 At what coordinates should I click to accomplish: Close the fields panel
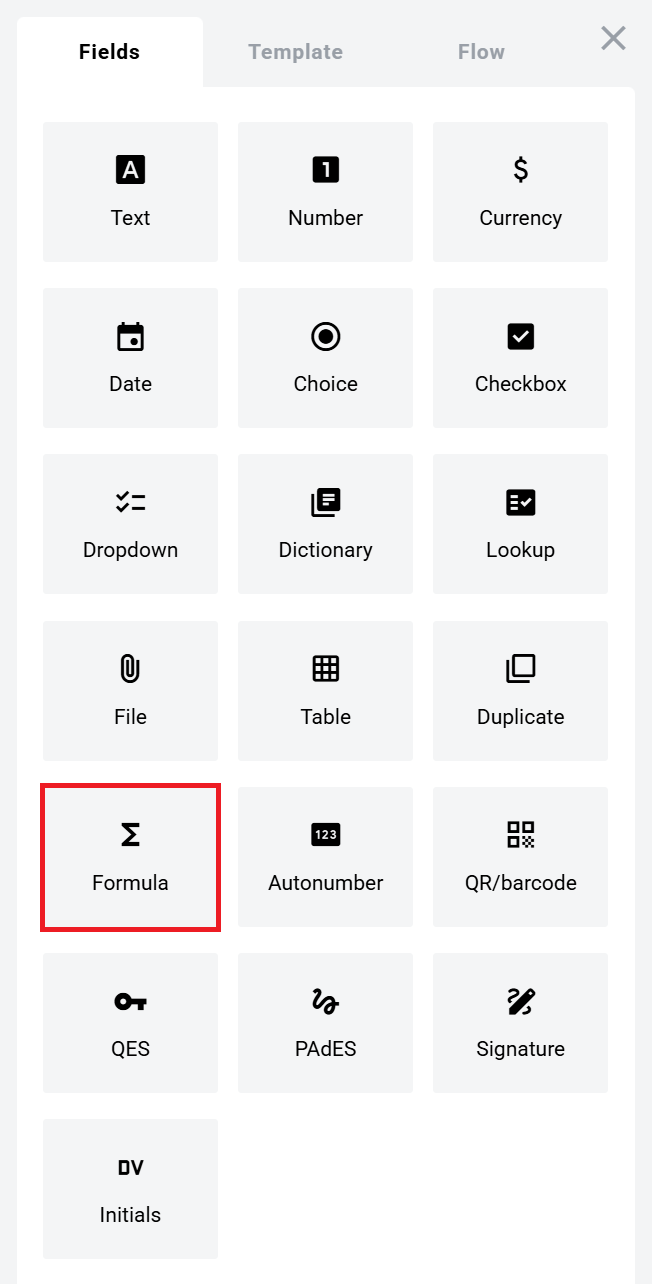613,39
